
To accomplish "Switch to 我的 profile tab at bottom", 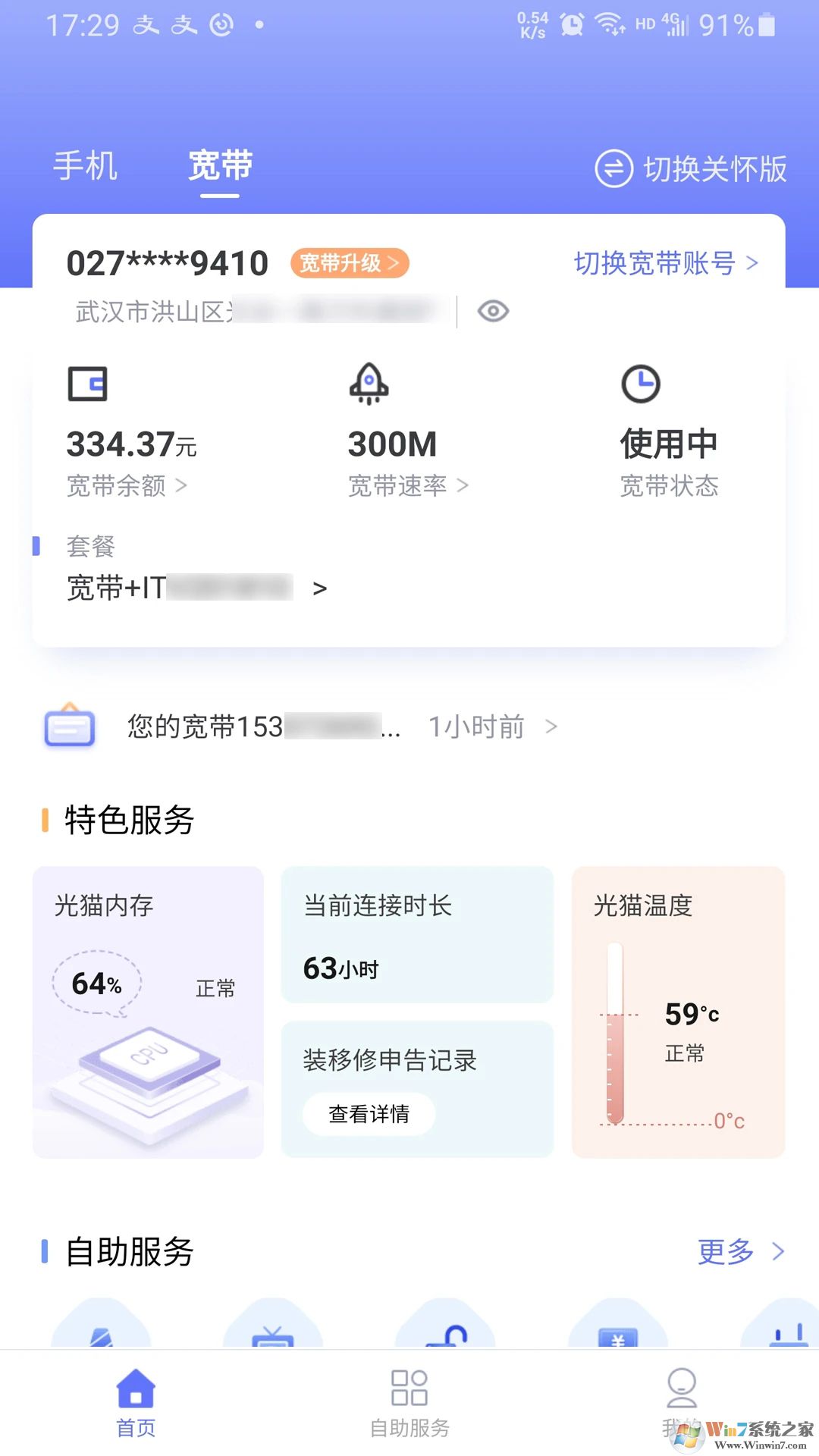I will (x=682, y=1403).
